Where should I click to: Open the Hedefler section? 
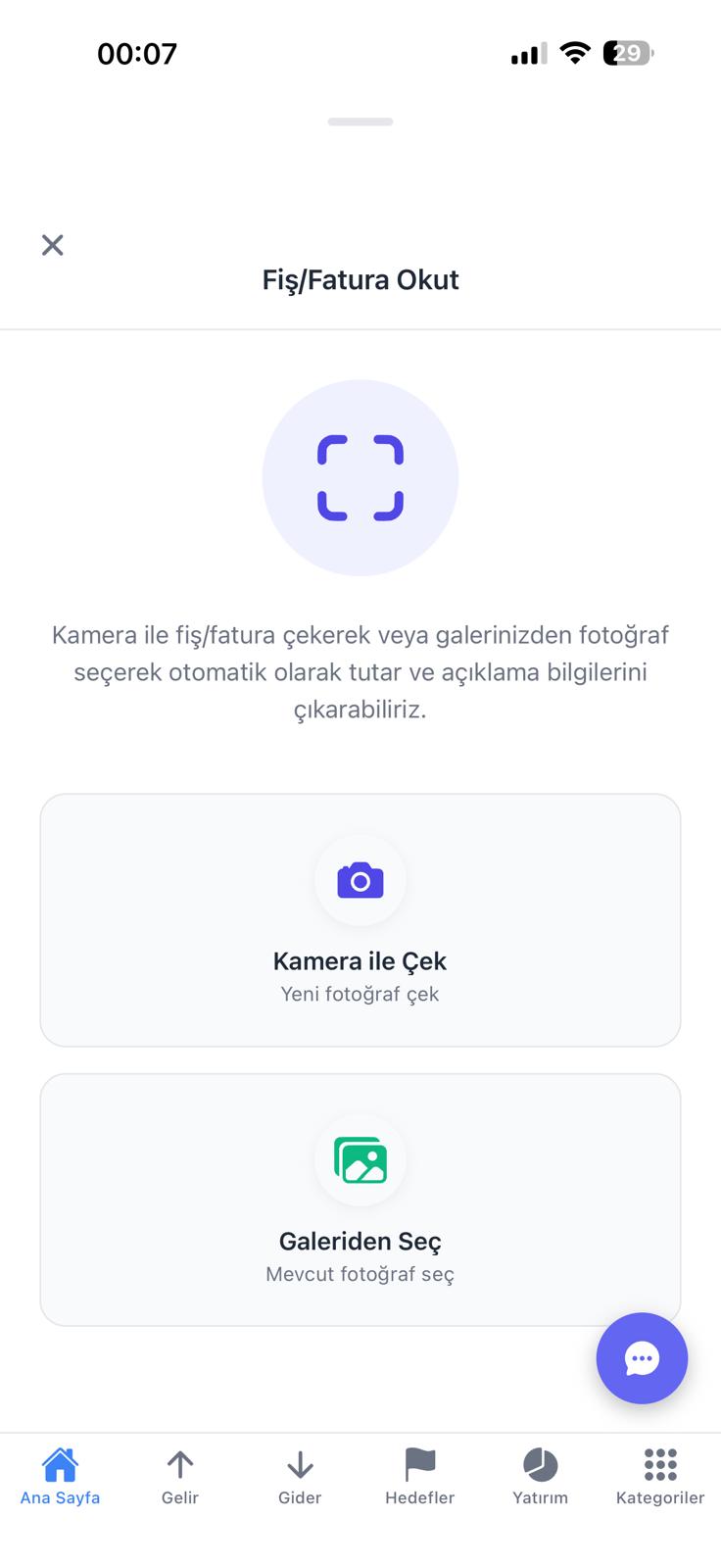tap(419, 1475)
